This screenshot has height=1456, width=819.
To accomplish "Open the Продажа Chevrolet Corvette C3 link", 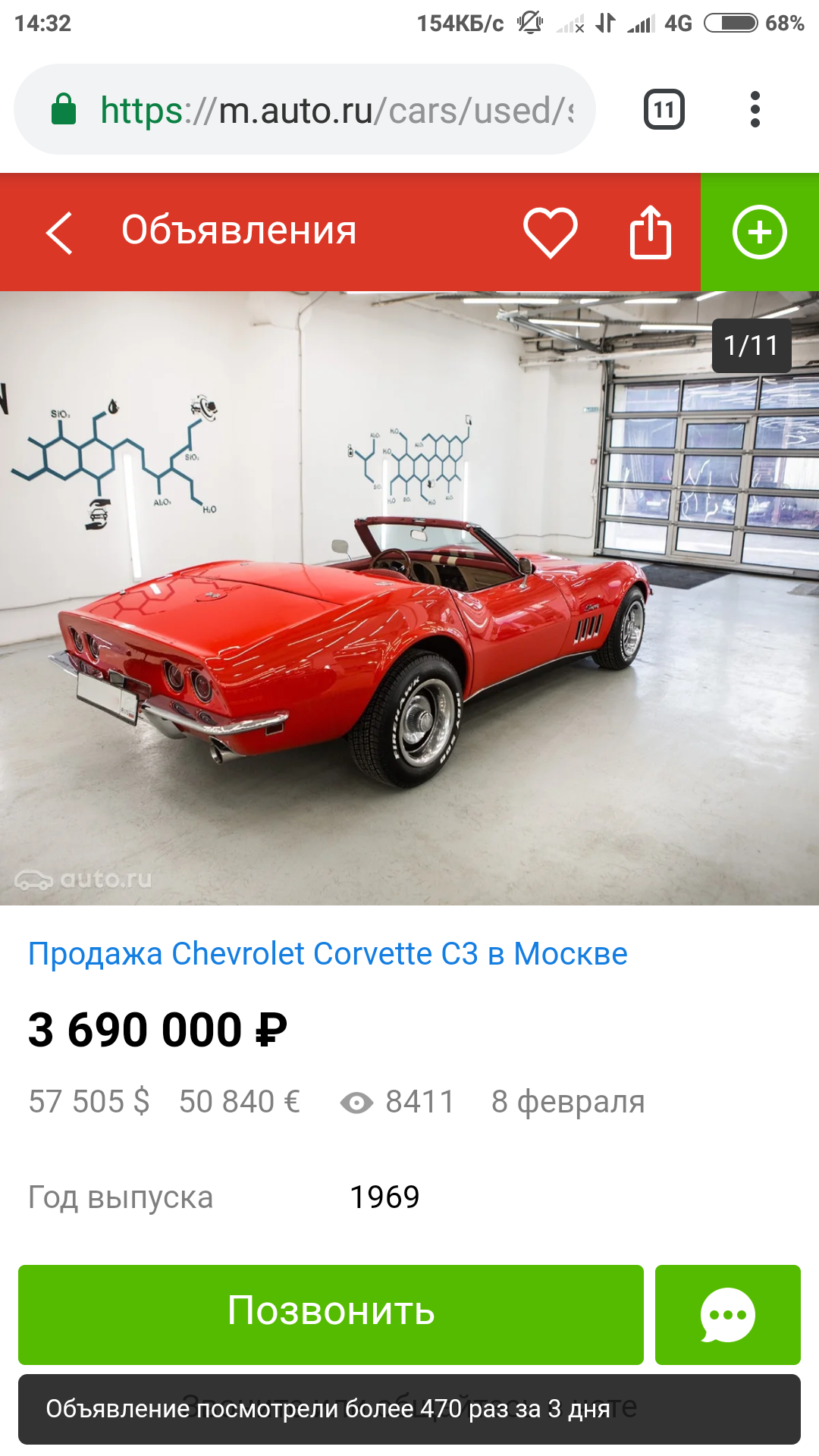I will tap(328, 954).
